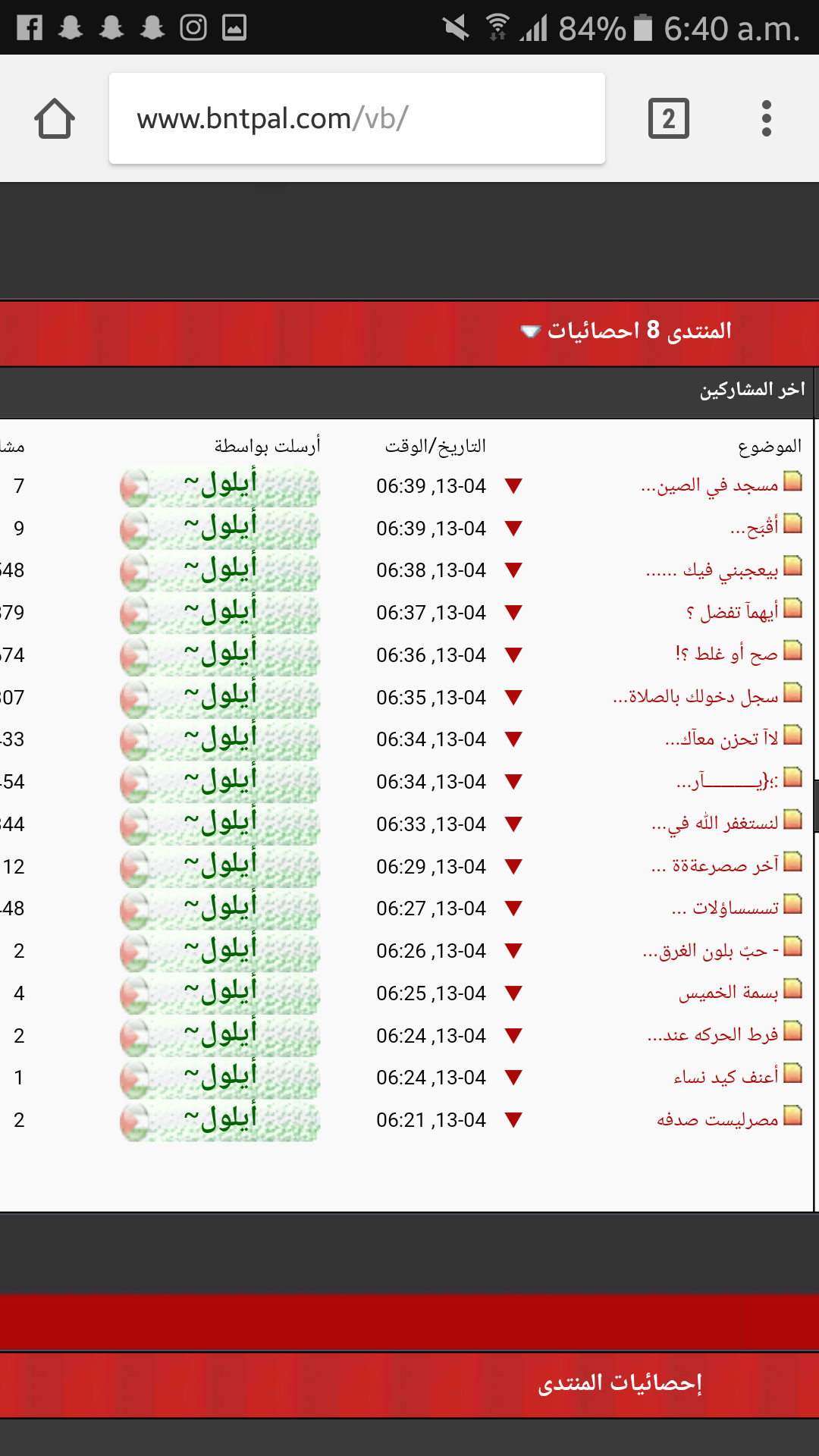Open the thread مسجد في الصين

(x=710, y=486)
